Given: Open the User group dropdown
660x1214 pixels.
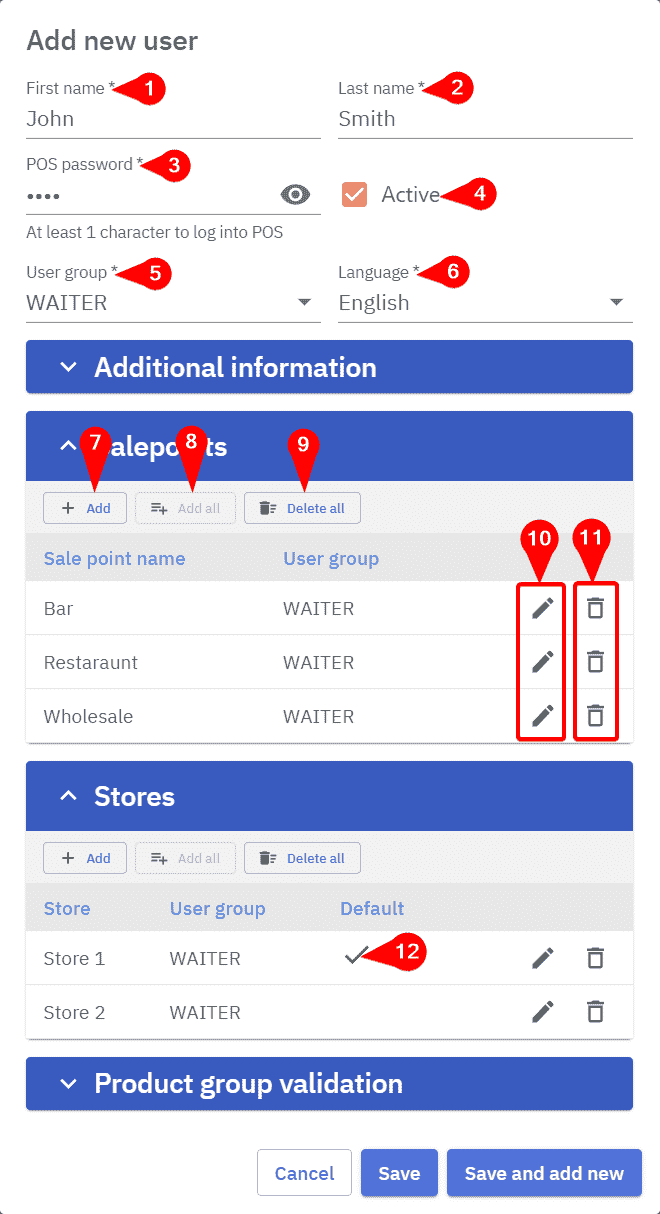Looking at the screenshot, I should (x=172, y=303).
